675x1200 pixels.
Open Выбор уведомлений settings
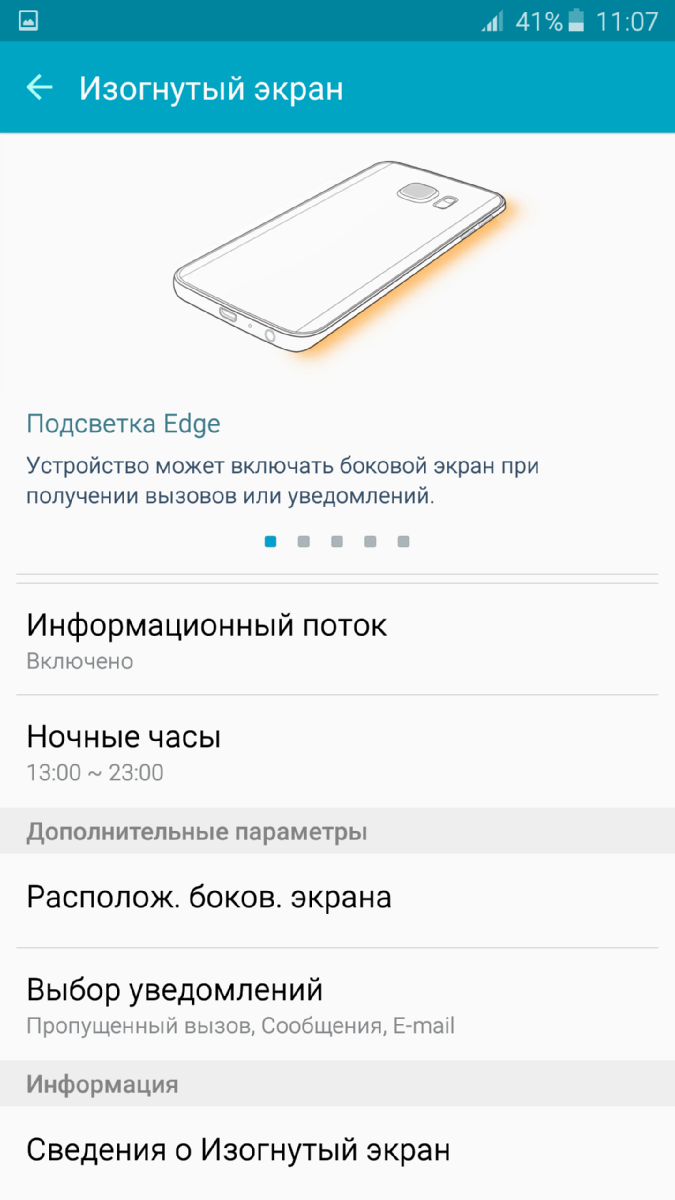coord(337,1004)
